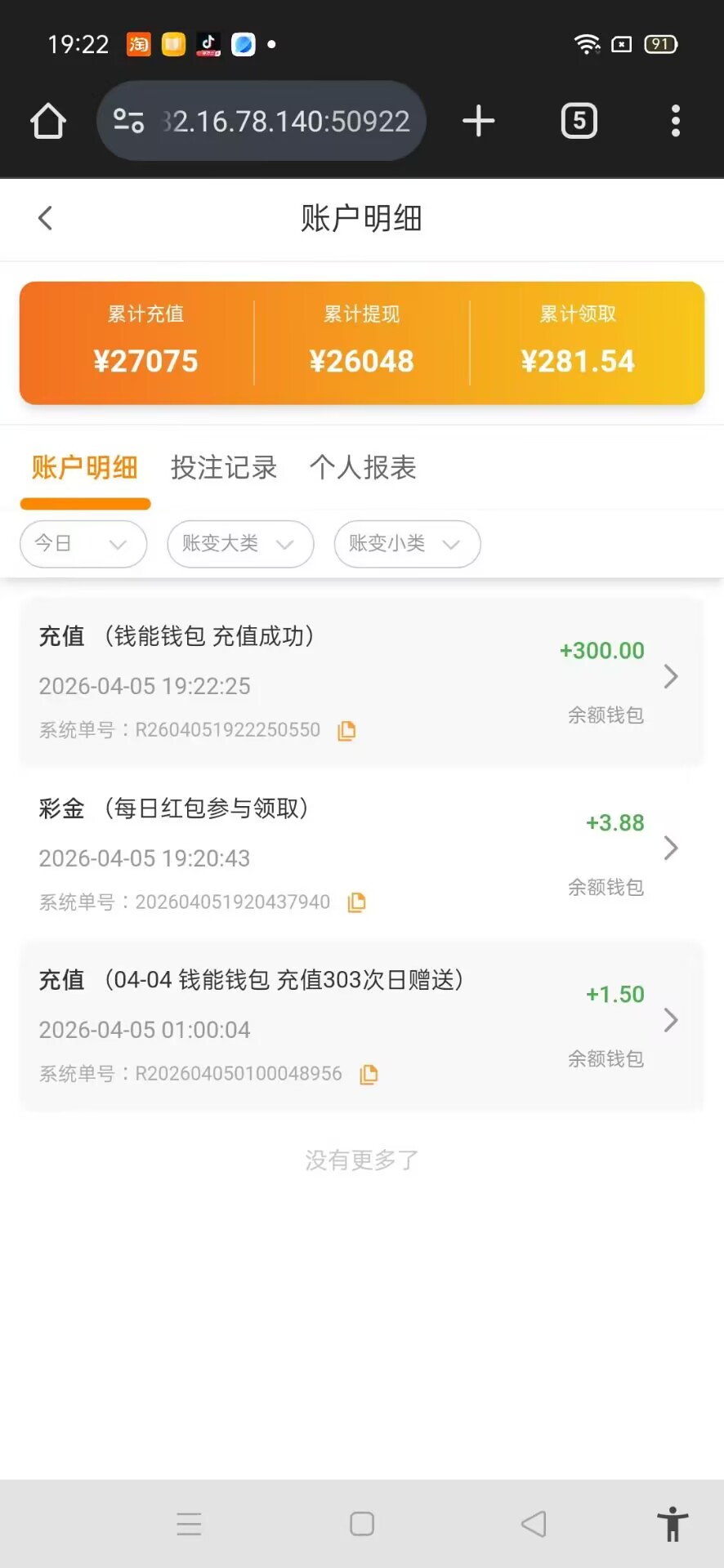This screenshot has height=1568, width=724.
Task: Open a new browser tab
Action: point(478,122)
